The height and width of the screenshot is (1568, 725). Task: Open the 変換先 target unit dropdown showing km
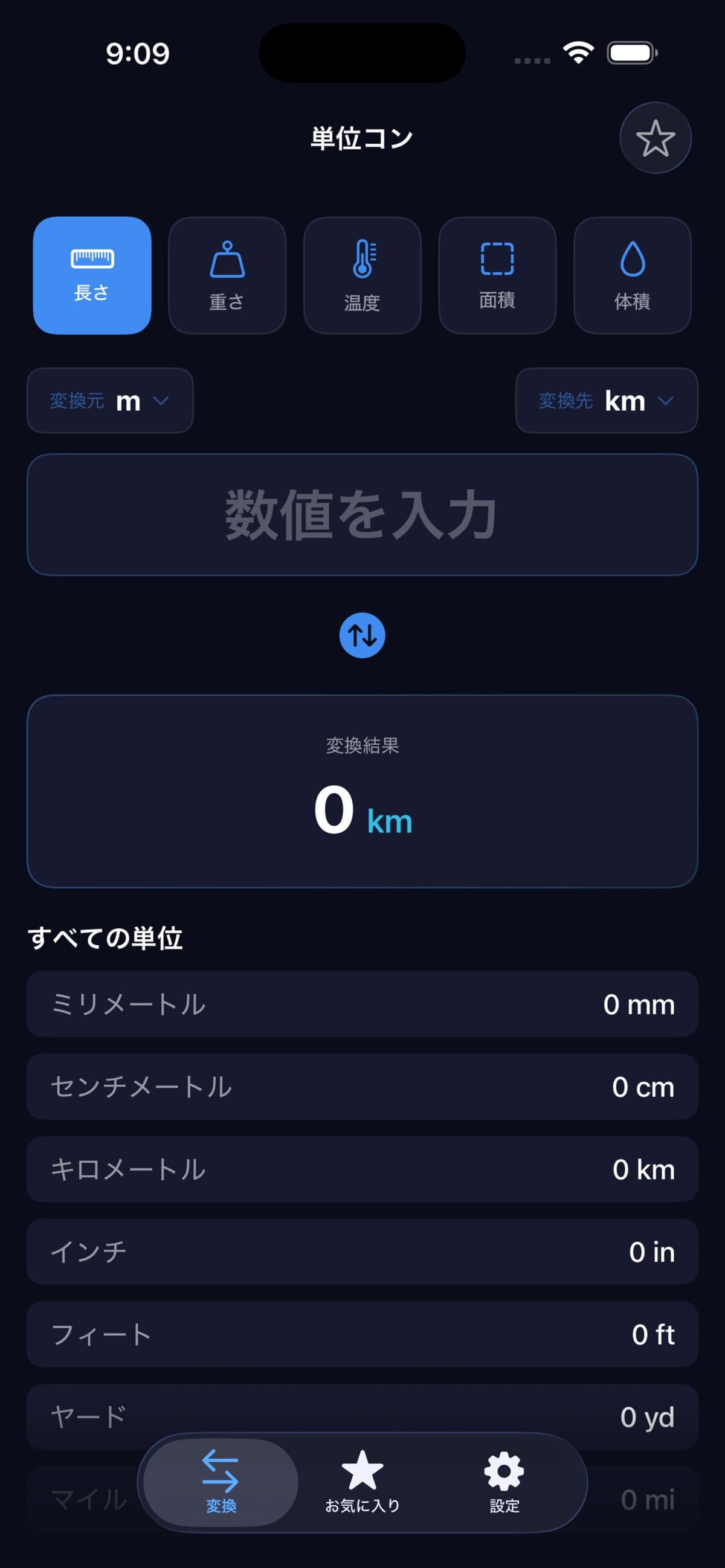(x=606, y=400)
